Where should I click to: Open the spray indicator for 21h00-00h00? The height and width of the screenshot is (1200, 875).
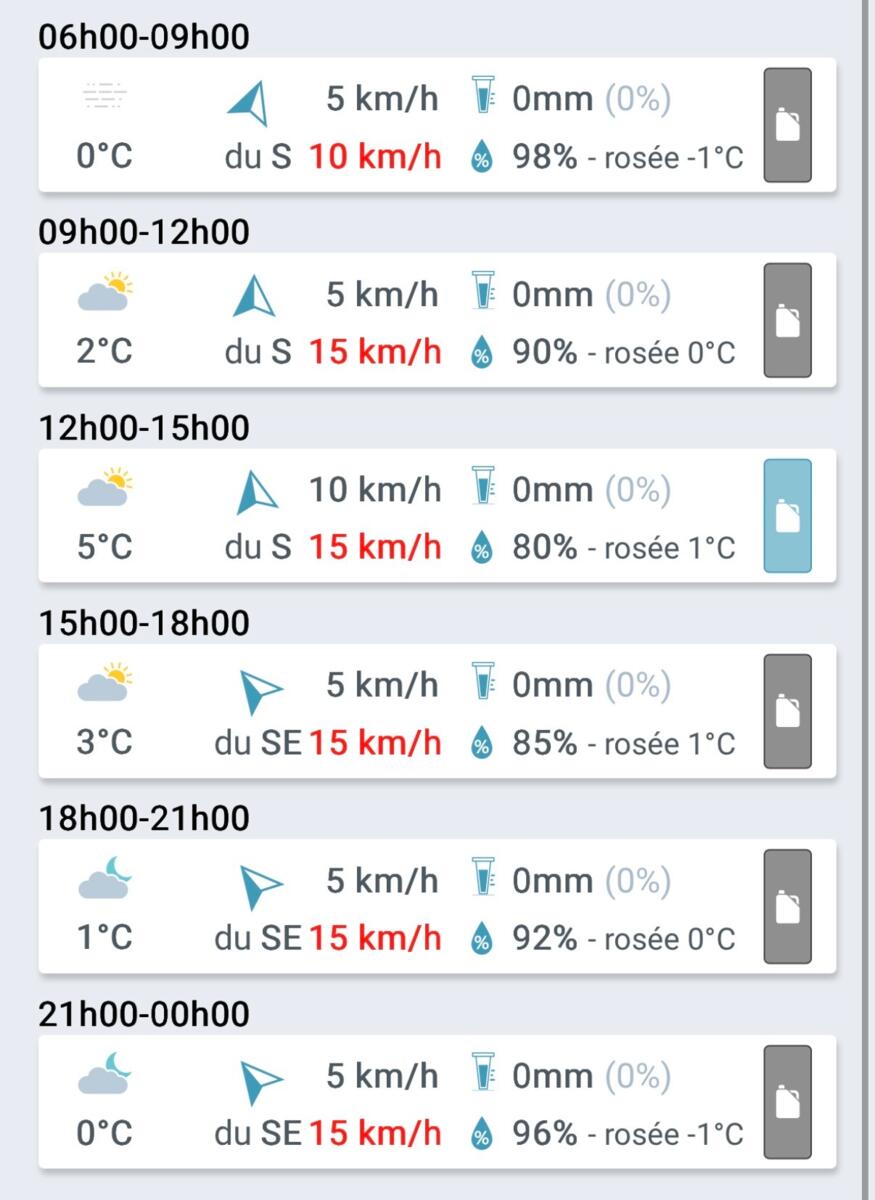[x=787, y=1102]
